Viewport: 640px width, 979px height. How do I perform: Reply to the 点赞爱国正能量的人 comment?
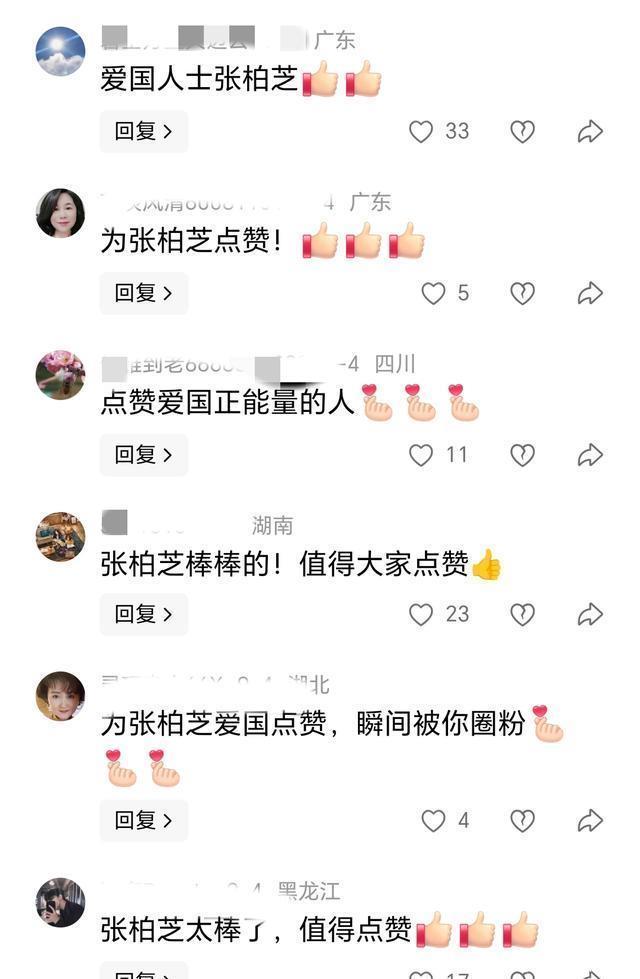pos(143,455)
